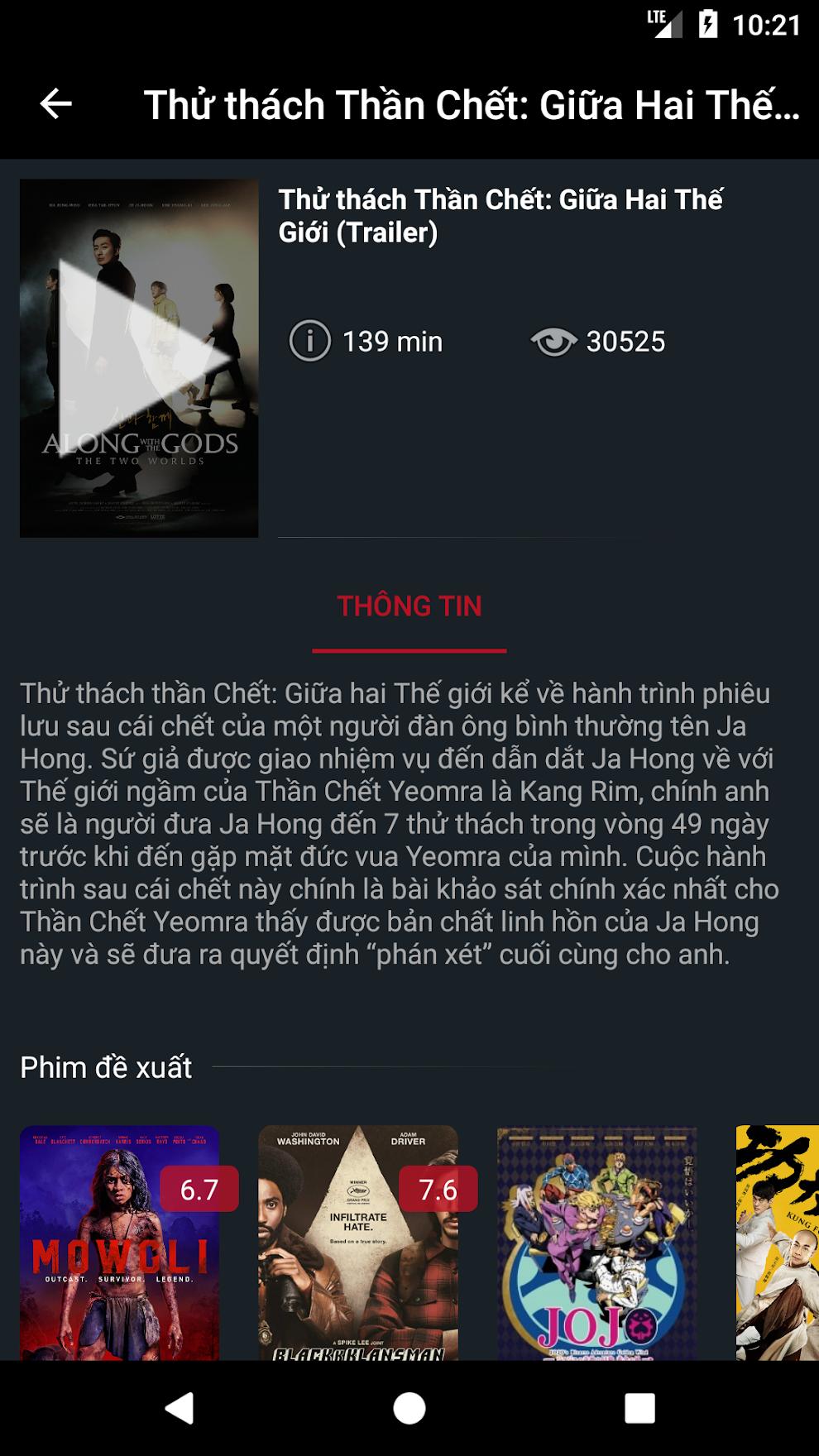The height and width of the screenshot is (1456, 819).
Task: Open the kung fu movie poster
Action: (x=778, y=1241)
